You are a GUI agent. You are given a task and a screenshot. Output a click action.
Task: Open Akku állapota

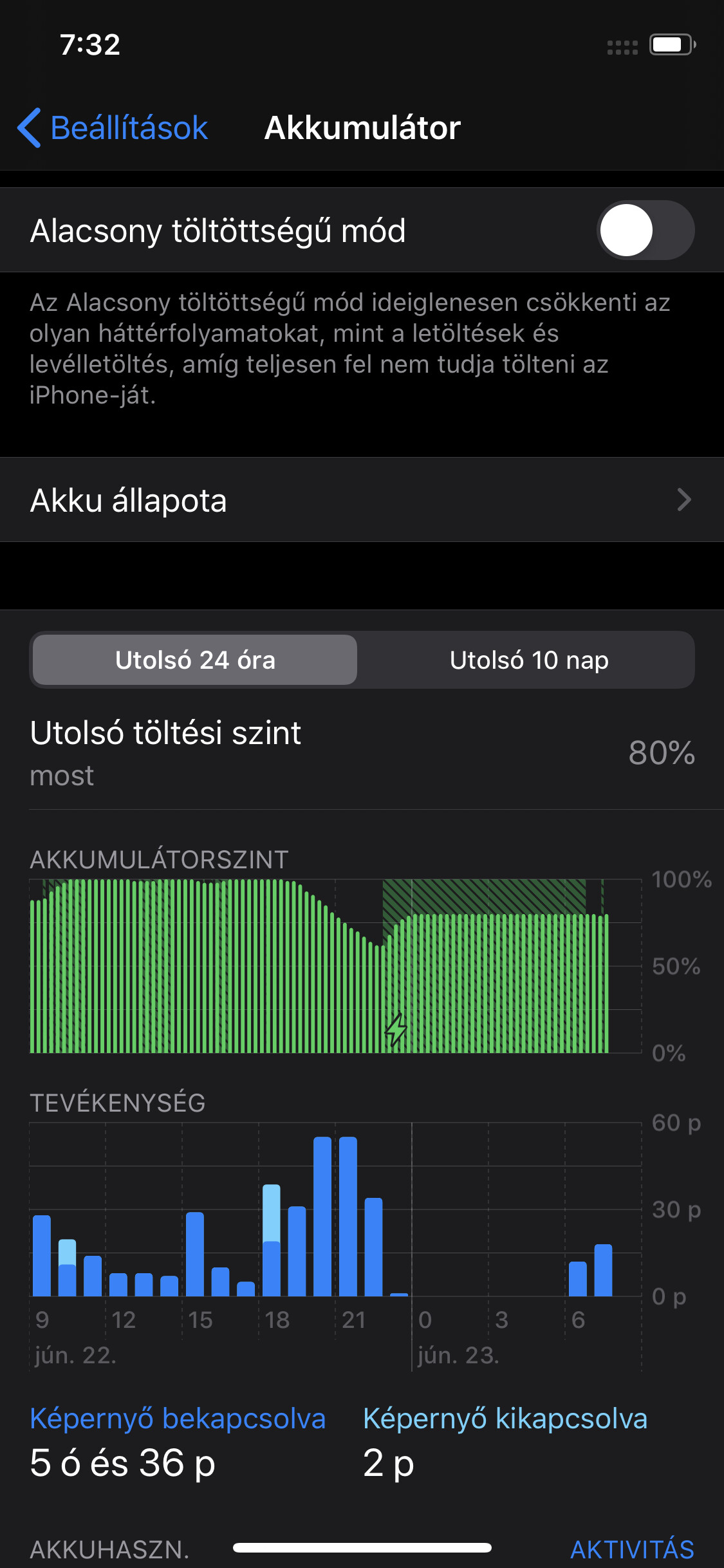[362, 500]
